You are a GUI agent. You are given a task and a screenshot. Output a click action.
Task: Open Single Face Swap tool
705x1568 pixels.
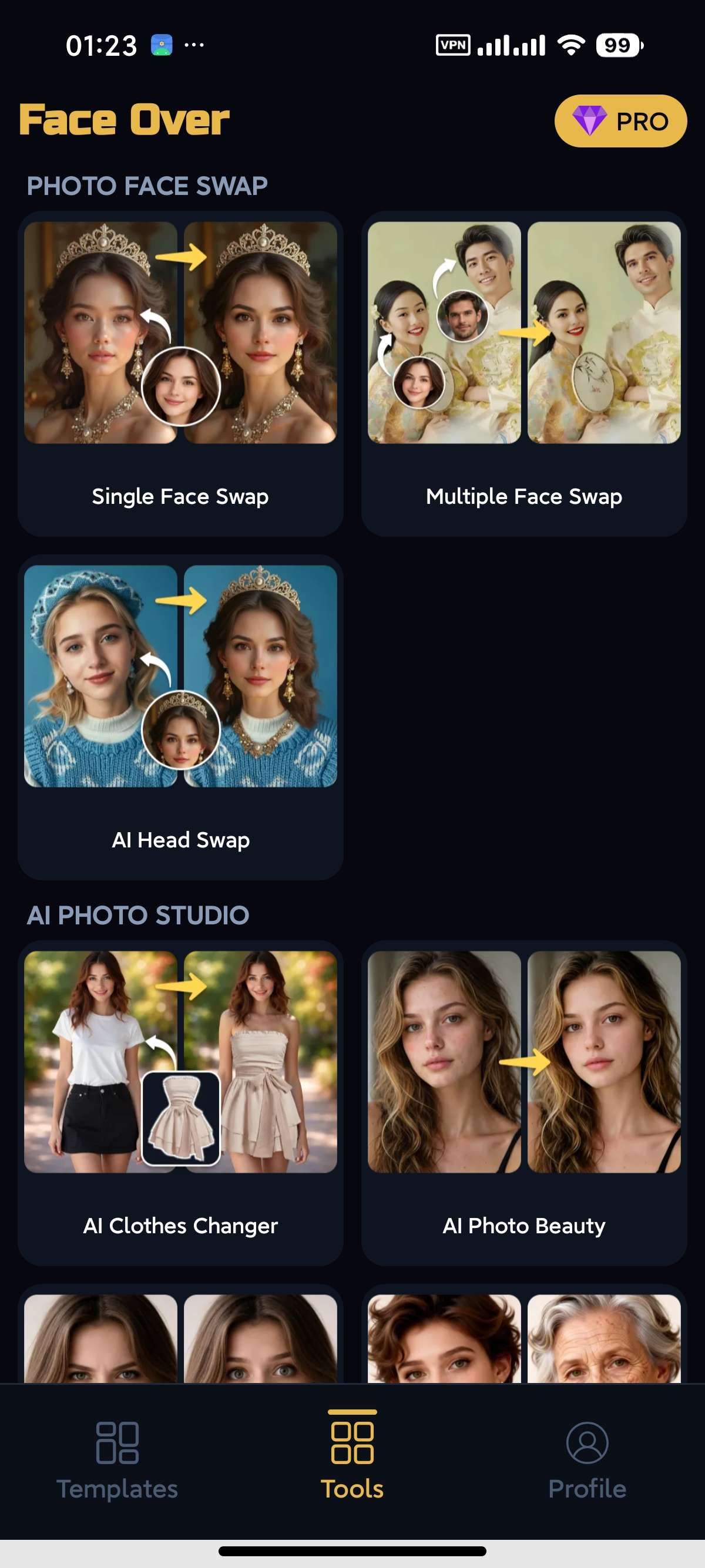pos(180,374)
